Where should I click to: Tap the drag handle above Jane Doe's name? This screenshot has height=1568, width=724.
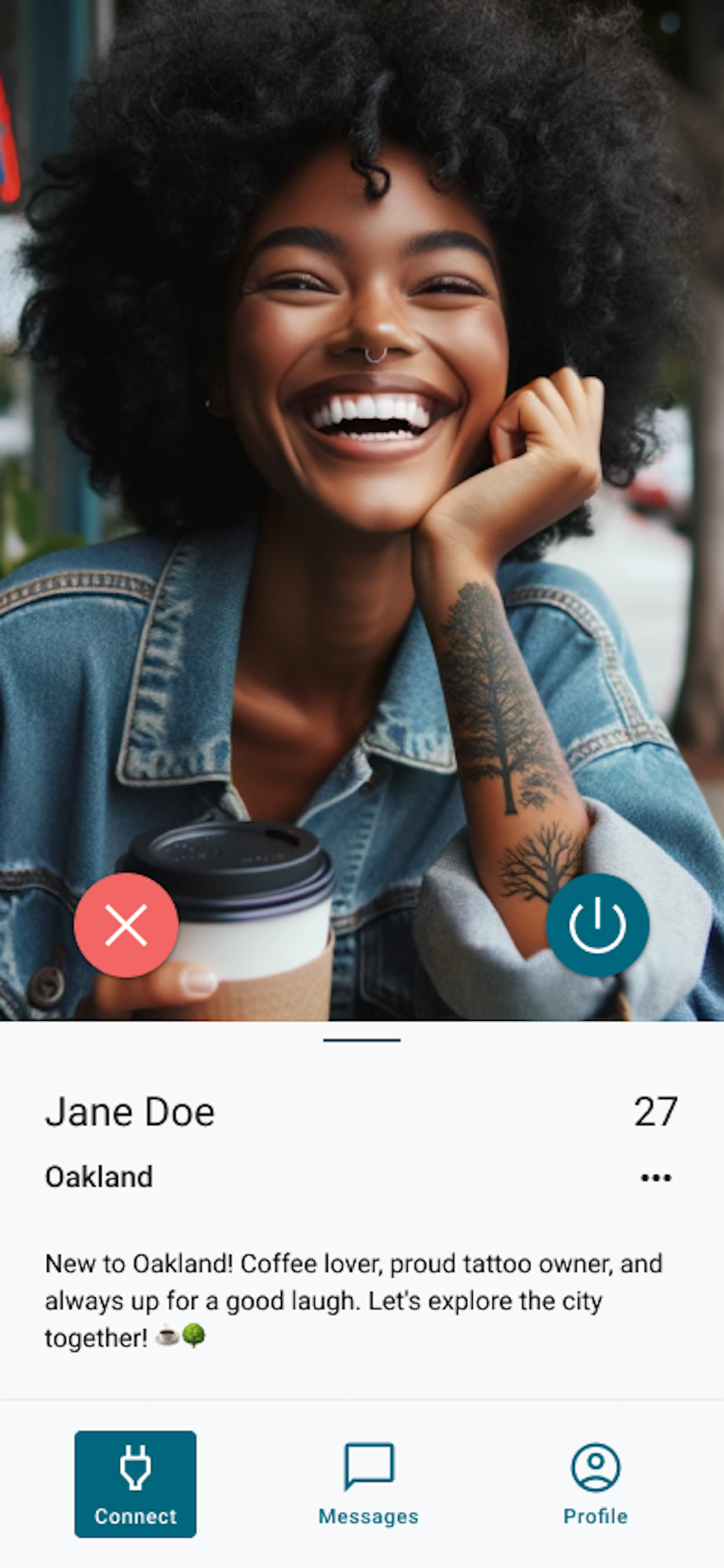click(362, 1040)
